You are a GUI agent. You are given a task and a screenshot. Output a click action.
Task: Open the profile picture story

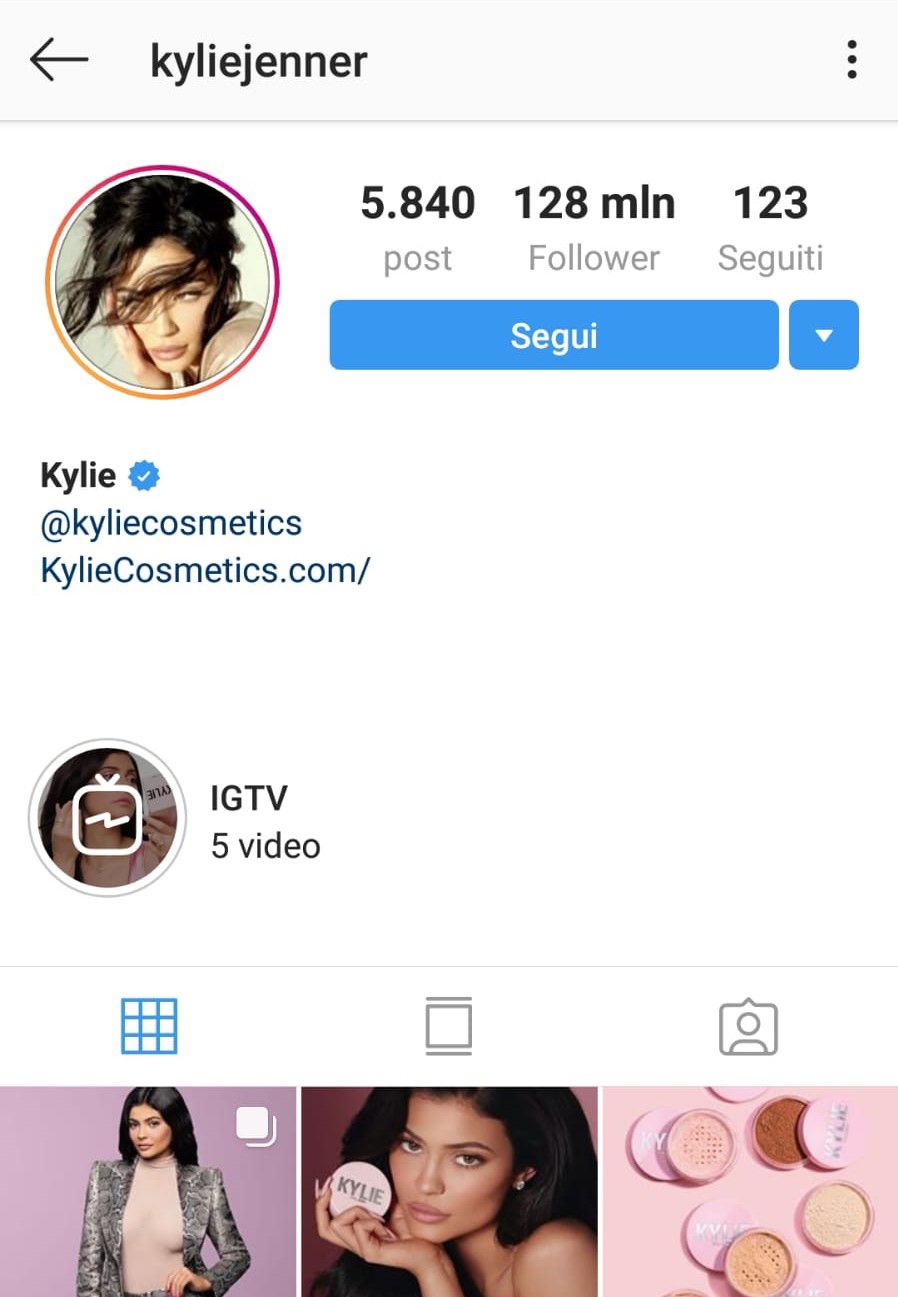point(162,283)
